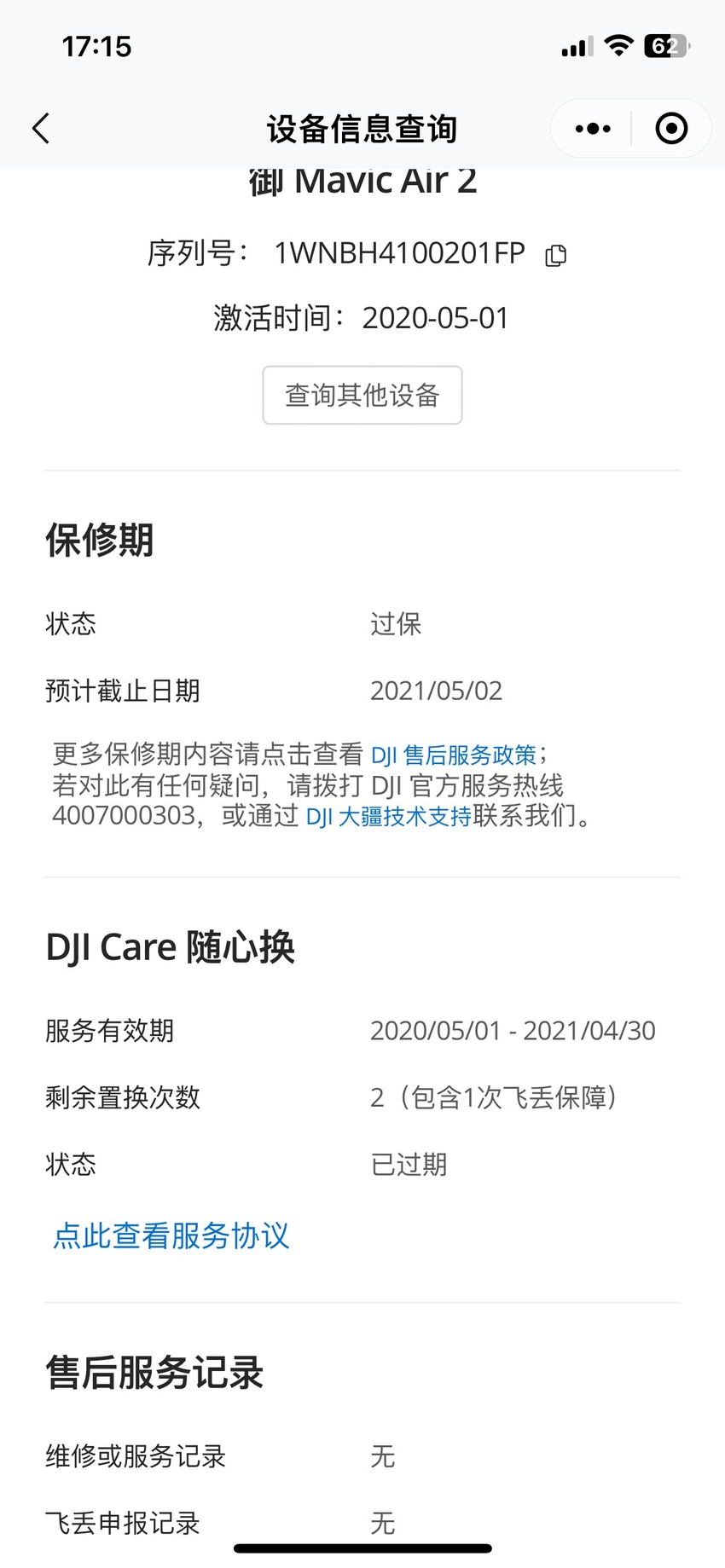The image size is (725, 1568).
Task: Close the mini program with the circle icon
Action: (671, 129)
